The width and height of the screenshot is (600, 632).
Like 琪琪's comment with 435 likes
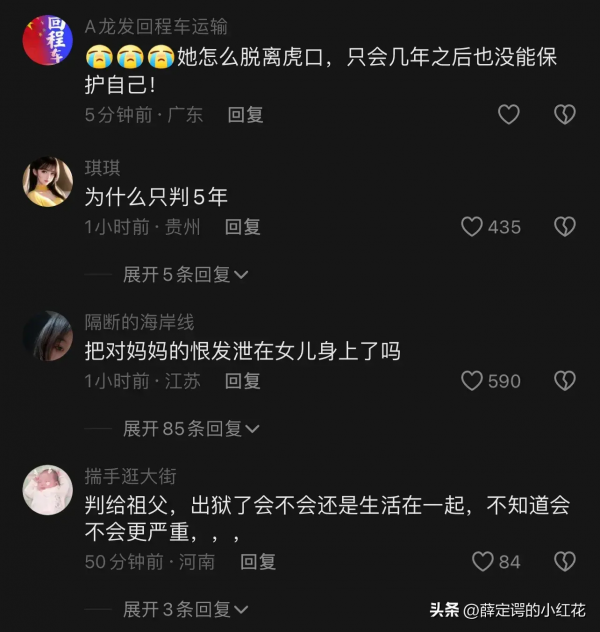[x=472, y=227]
